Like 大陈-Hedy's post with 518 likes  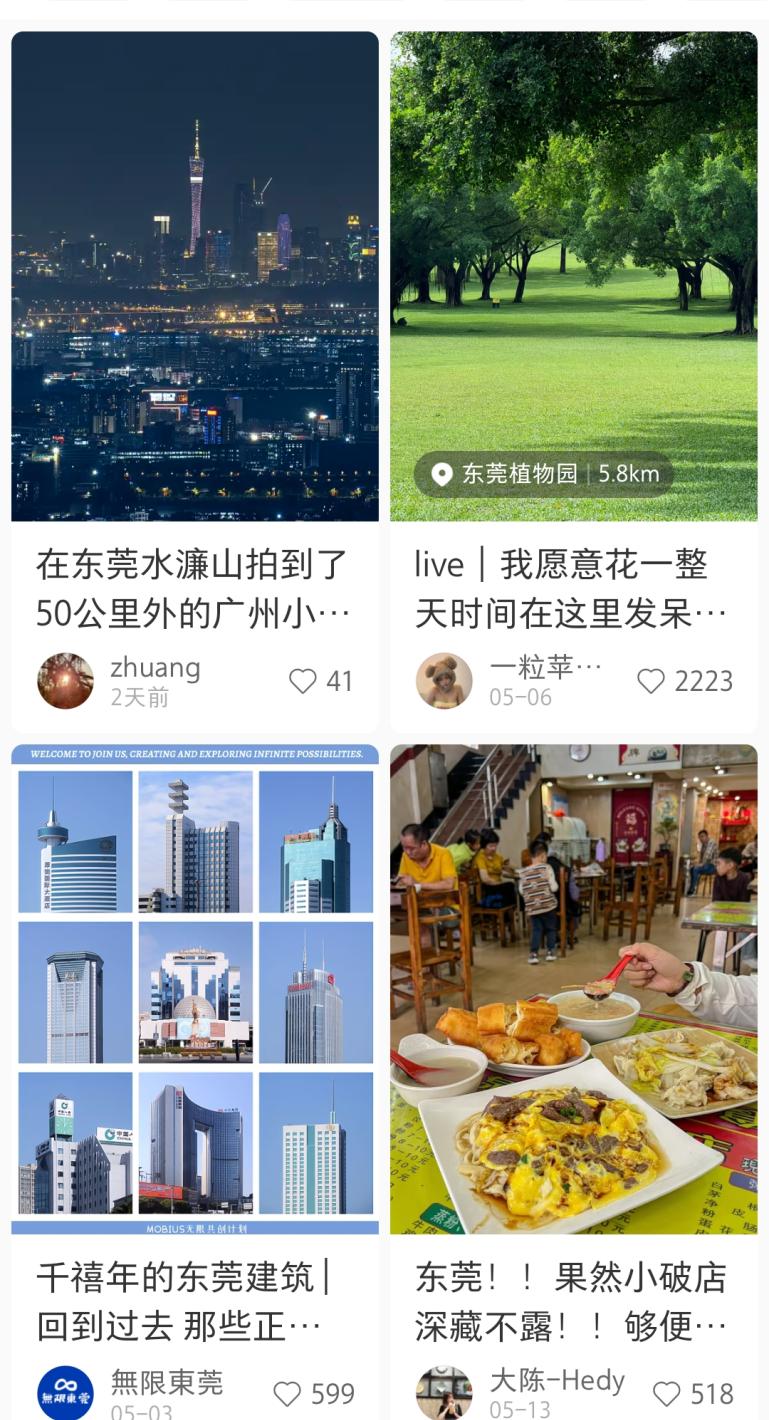[x=666, y=1394]
